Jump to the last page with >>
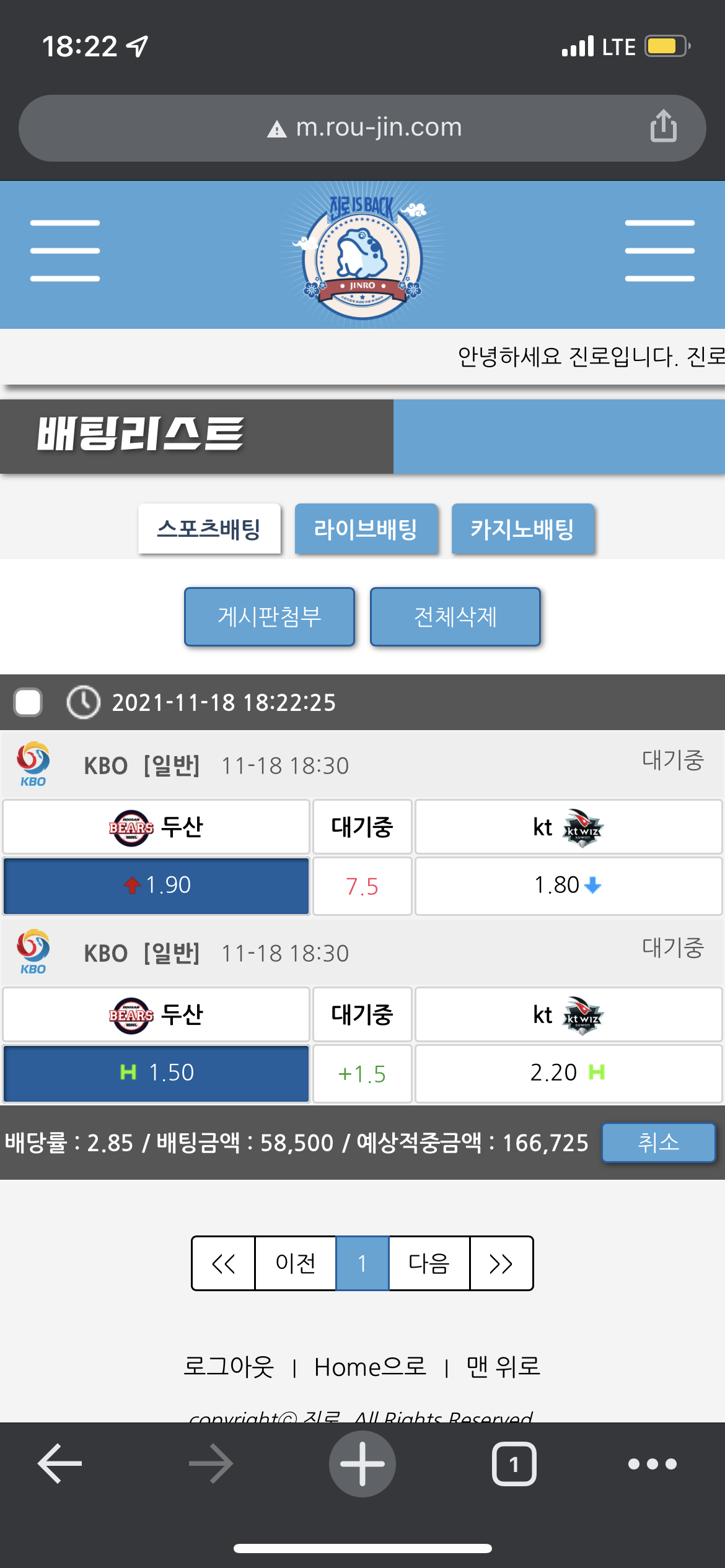 click(x=501, y=1263)
